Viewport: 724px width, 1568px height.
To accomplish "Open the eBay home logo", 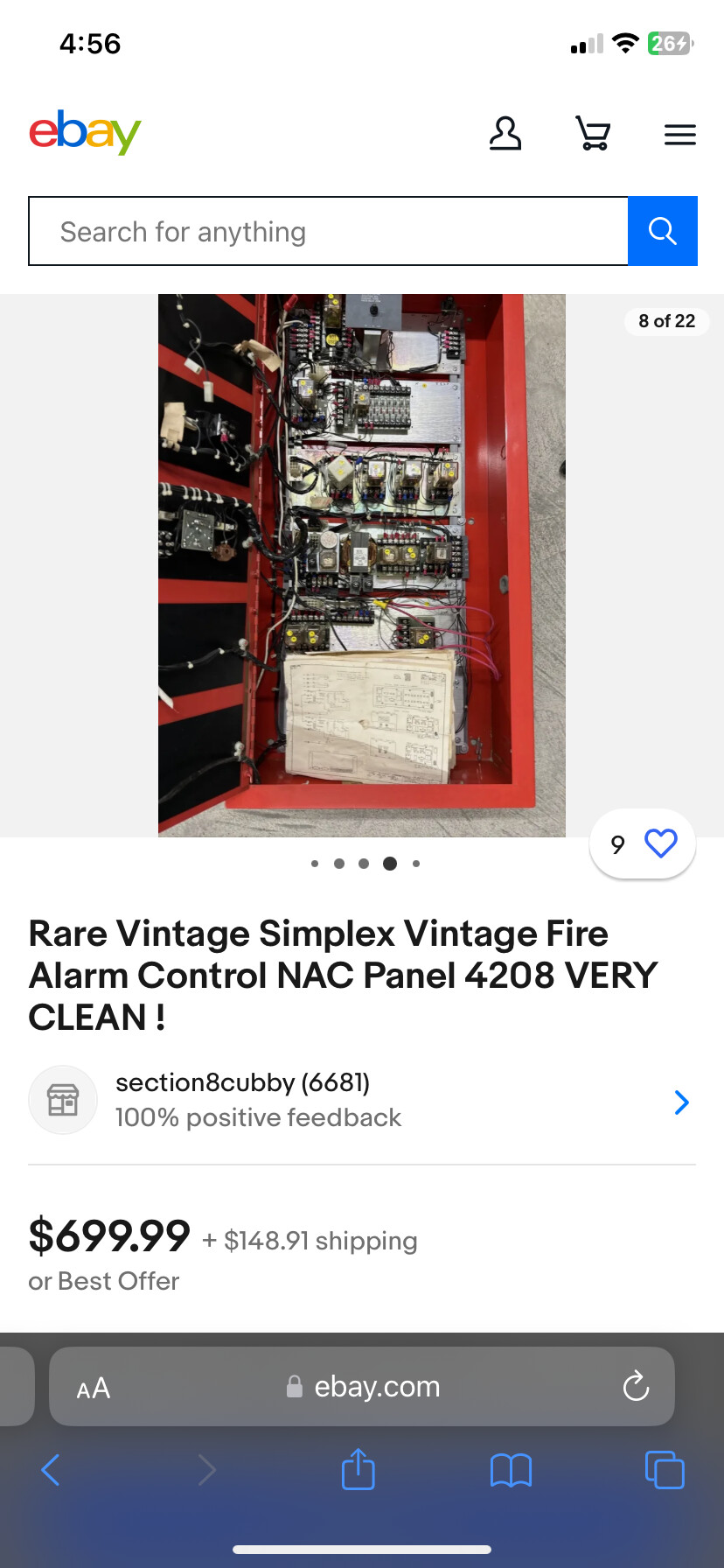I will pyautogui.click(x=85, y=132).
